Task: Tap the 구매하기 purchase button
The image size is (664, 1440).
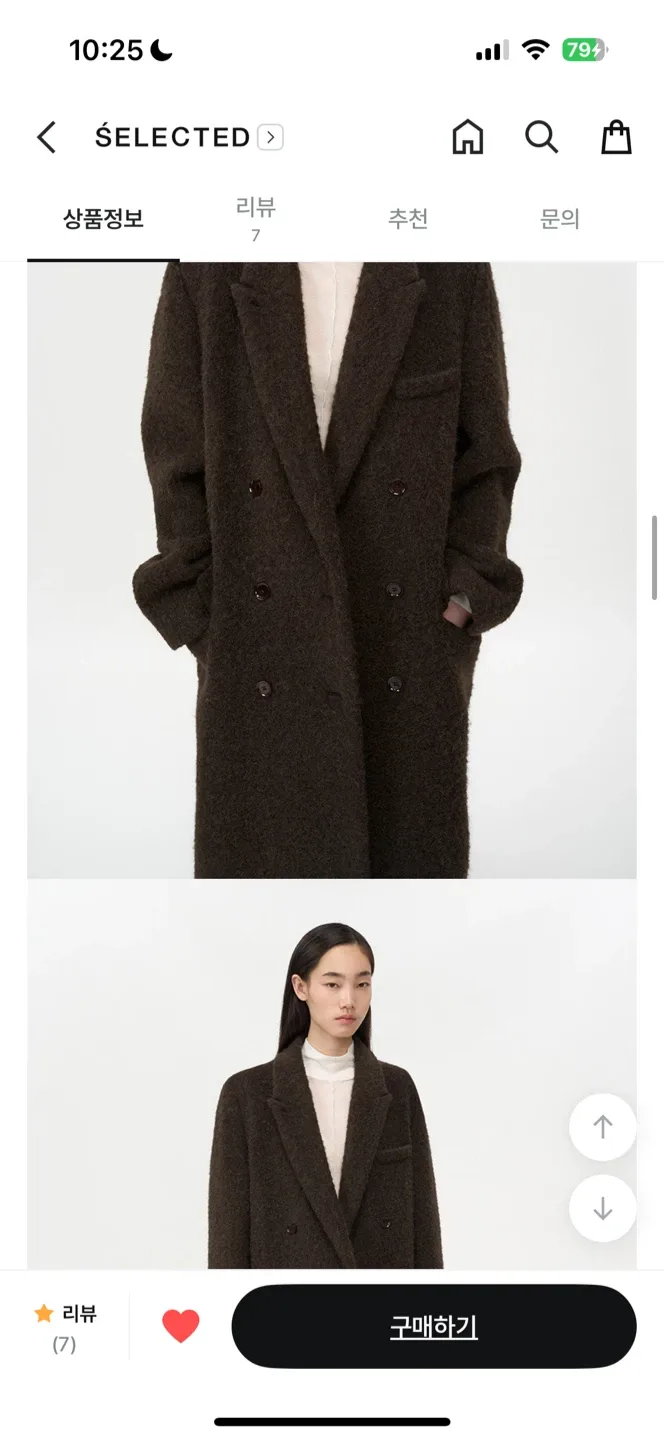Action: [x=434, y=1327]
